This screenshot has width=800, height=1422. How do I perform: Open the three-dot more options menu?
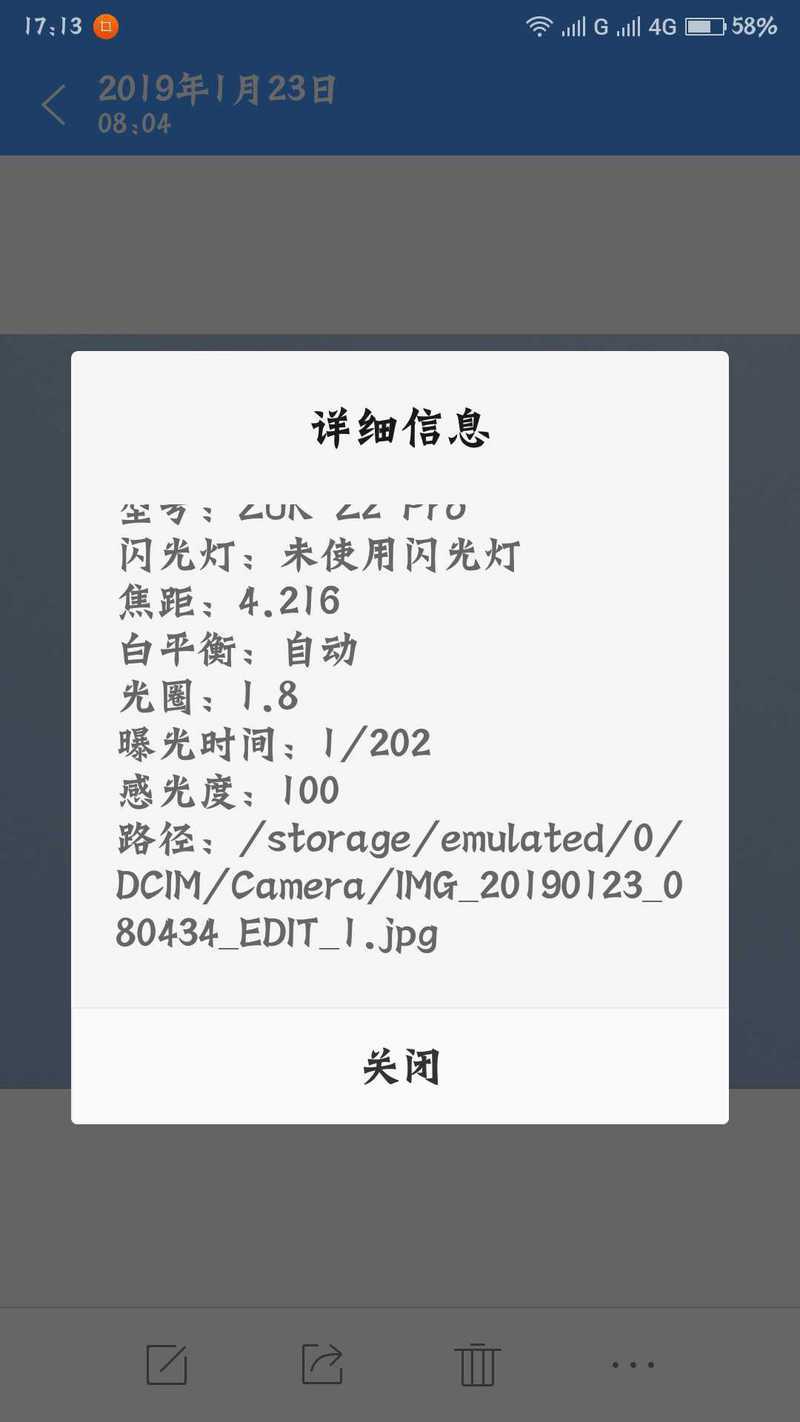[633, 1364]
